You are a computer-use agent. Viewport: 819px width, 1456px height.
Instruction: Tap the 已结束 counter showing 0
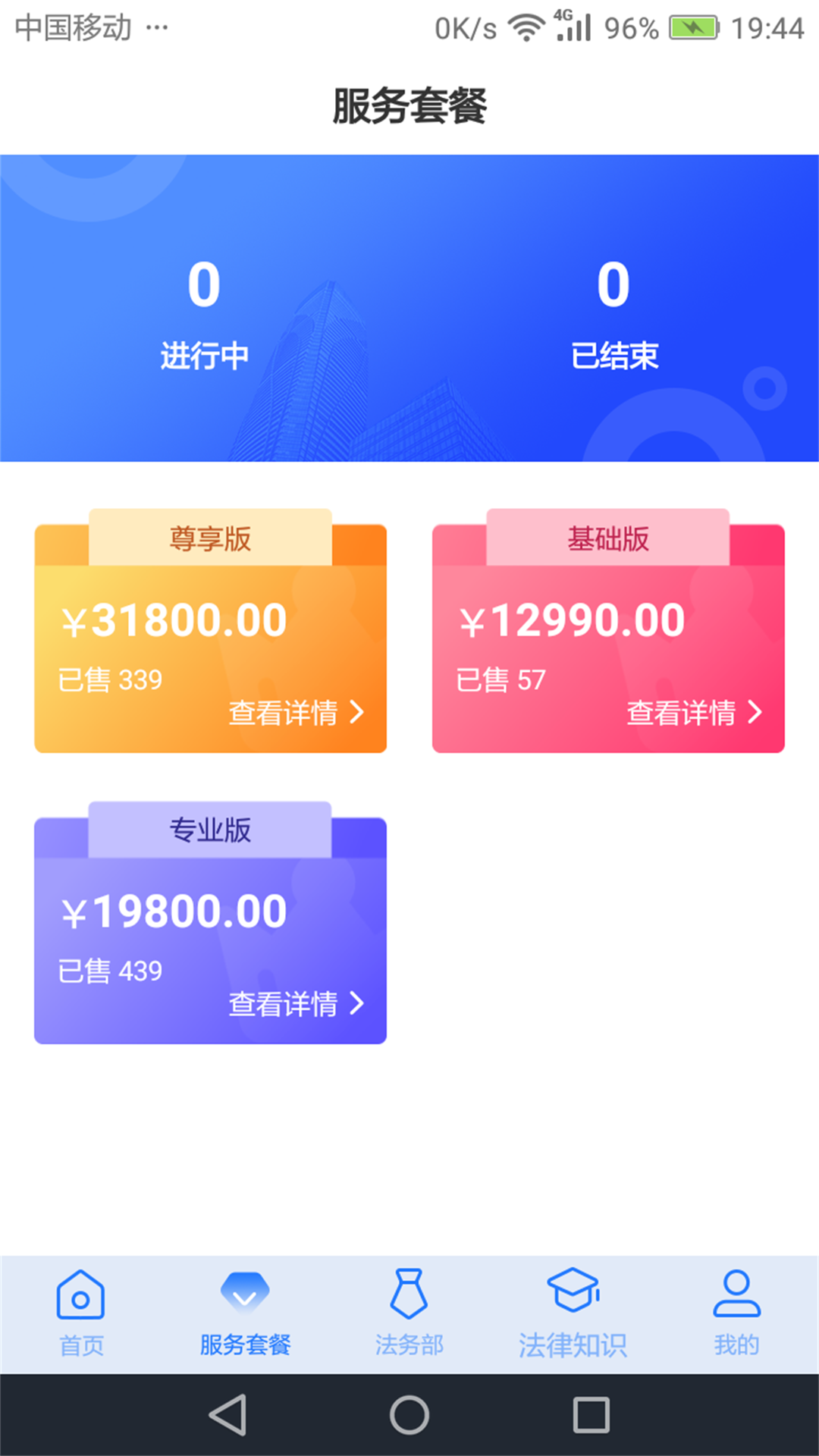pyautogui.click(x=616, y=315)
